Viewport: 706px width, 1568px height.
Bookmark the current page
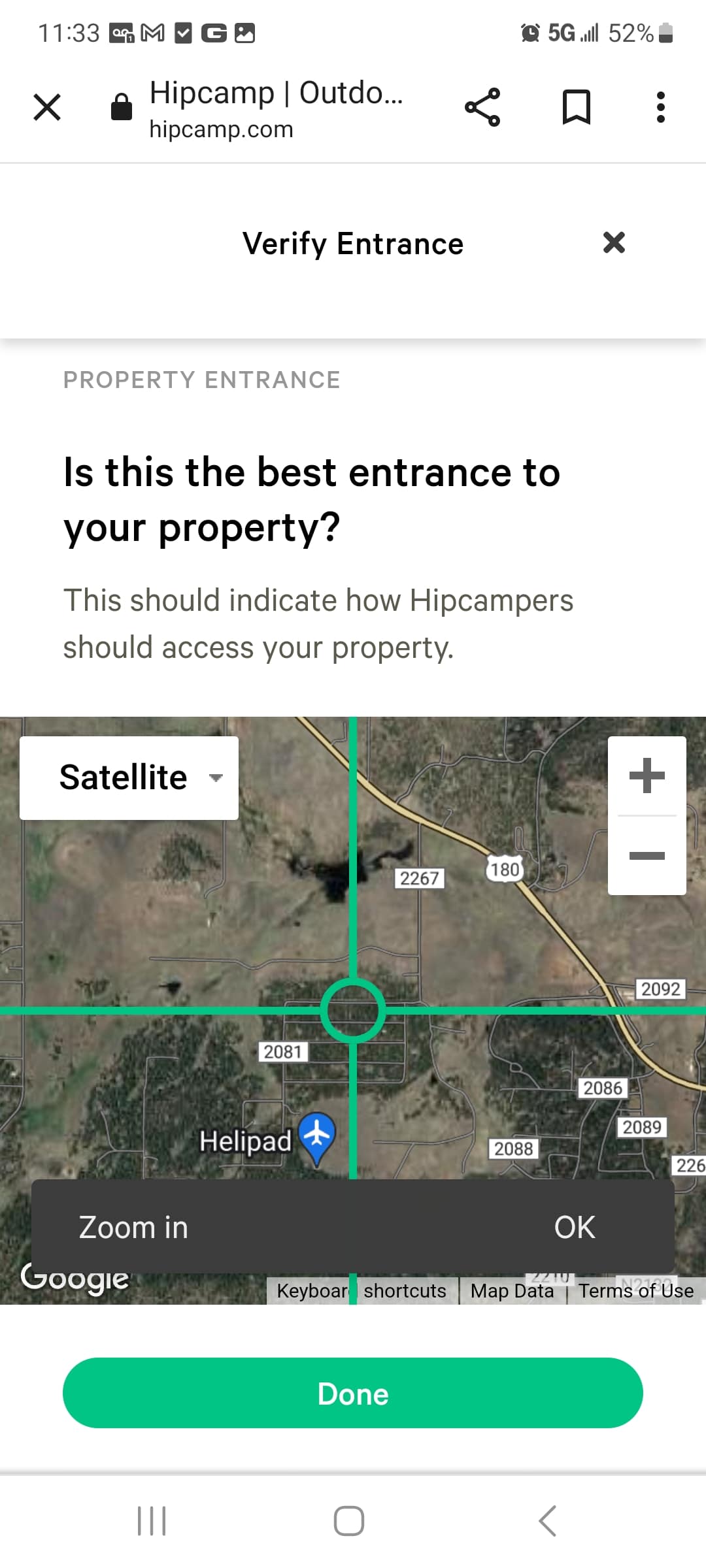[x=577, y=107]
